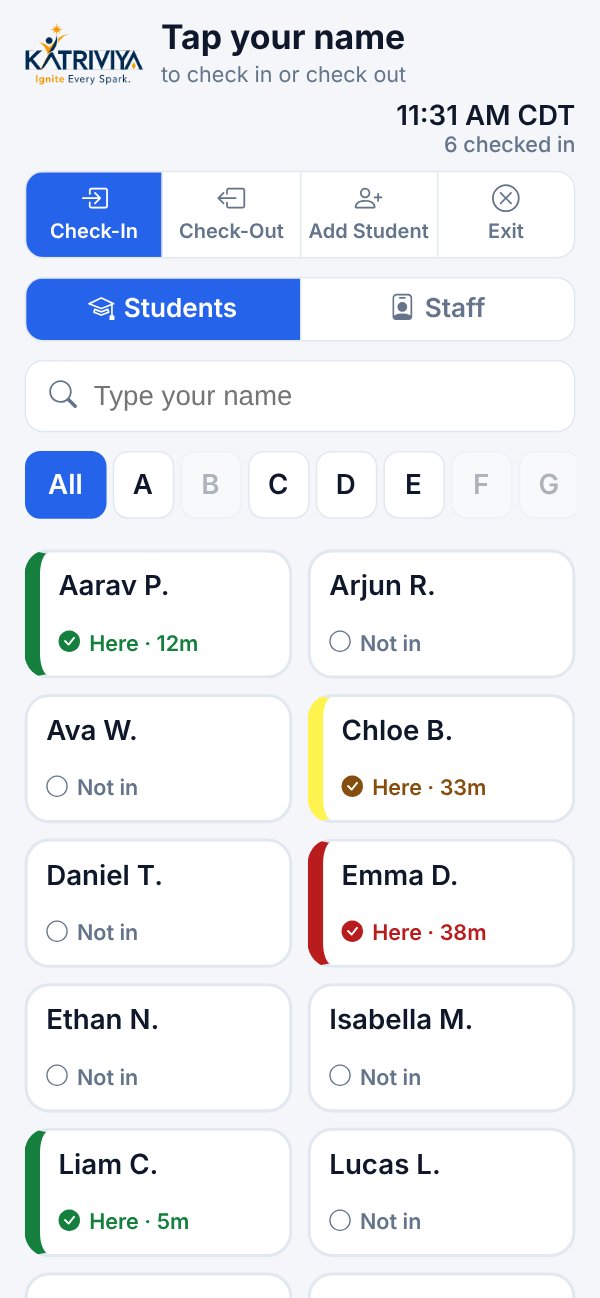Activate the Check-In mode
600x1298 pixels.
click(x=94, y=215)
